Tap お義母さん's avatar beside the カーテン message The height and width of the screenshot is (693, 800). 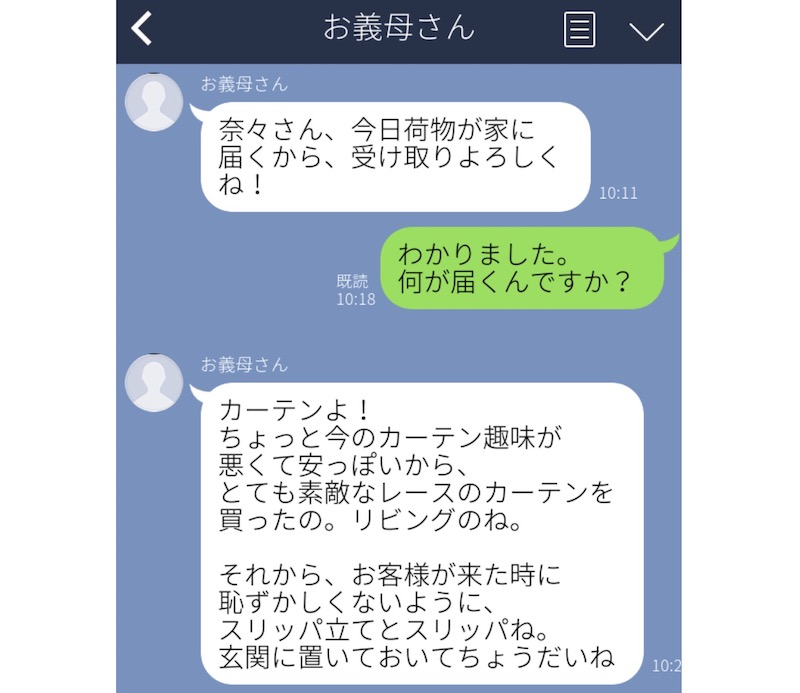153,383
